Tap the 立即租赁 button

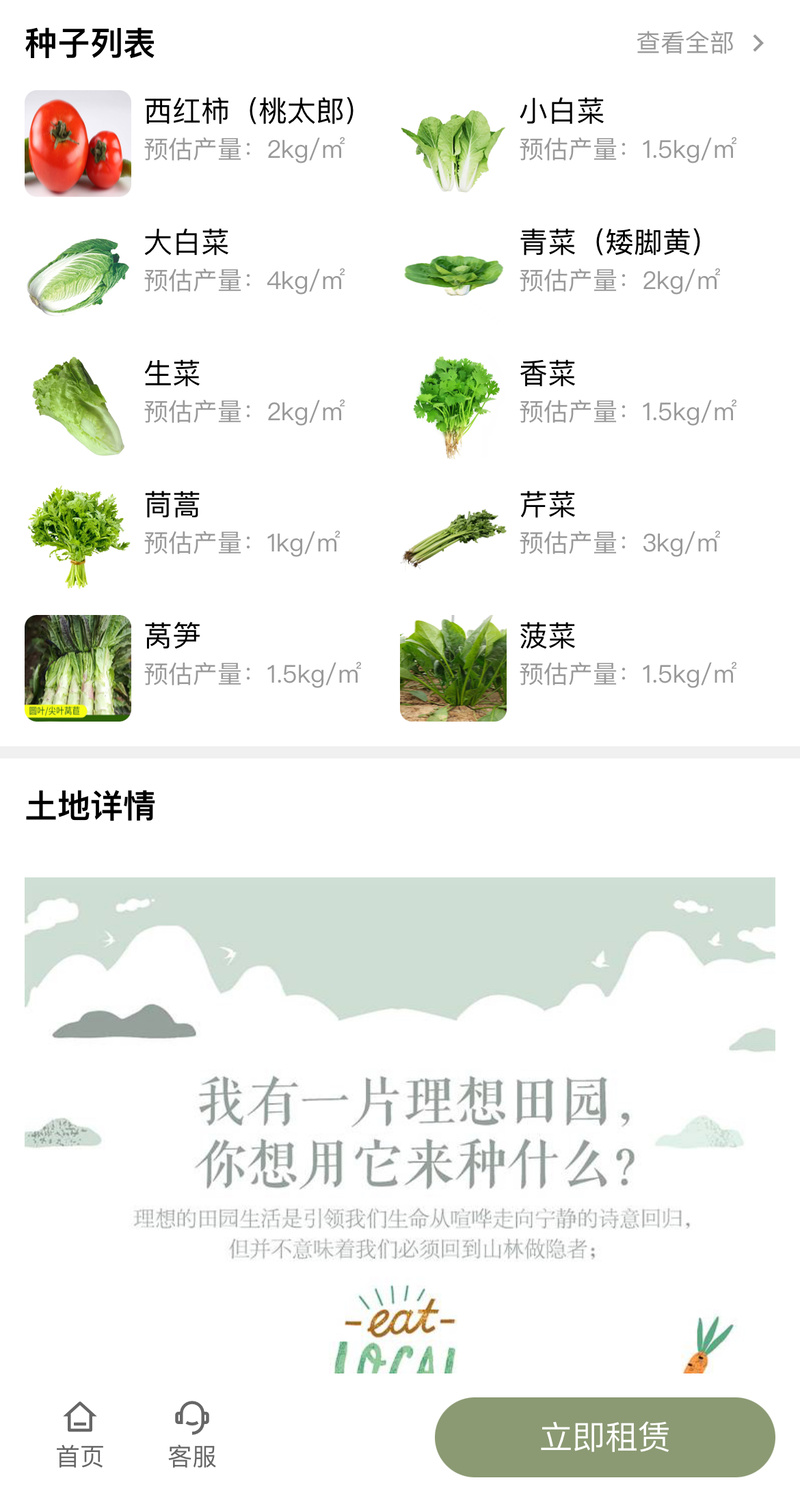pos(605,1437)
